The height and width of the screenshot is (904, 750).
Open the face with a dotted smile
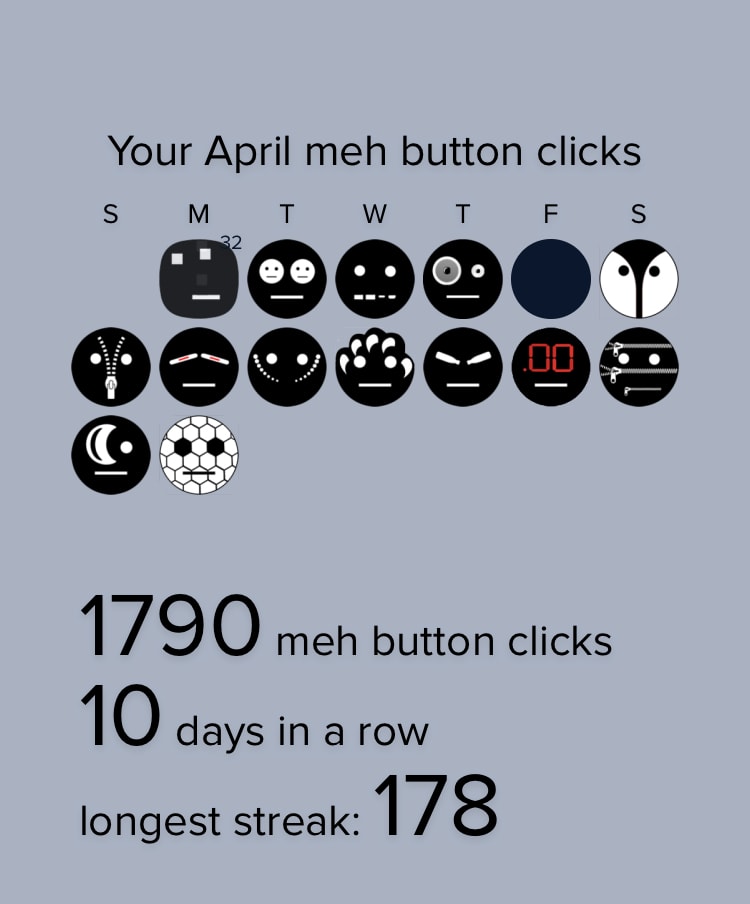pyautogui.click(x=287, y=367)
